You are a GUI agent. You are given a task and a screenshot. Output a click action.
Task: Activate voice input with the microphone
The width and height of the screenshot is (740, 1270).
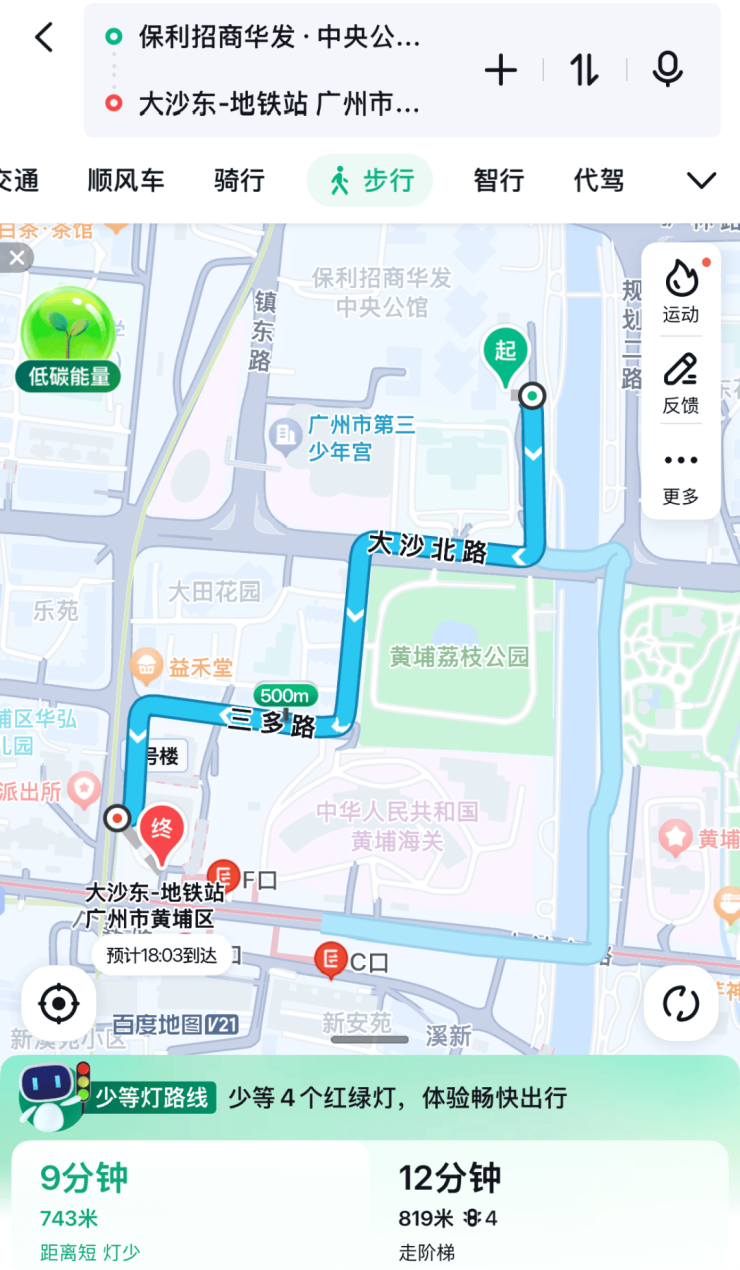(667, 70)
